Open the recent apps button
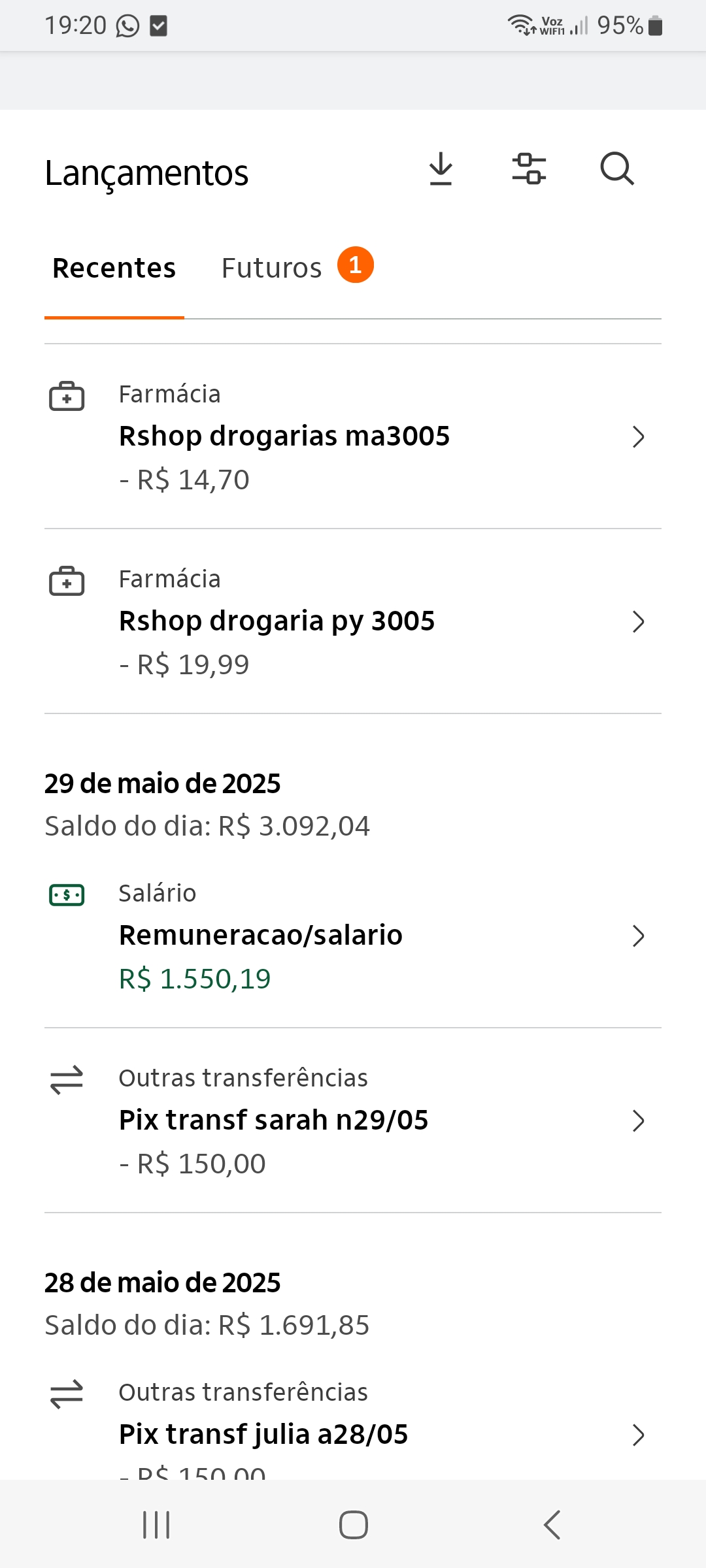 [156, 1525]
